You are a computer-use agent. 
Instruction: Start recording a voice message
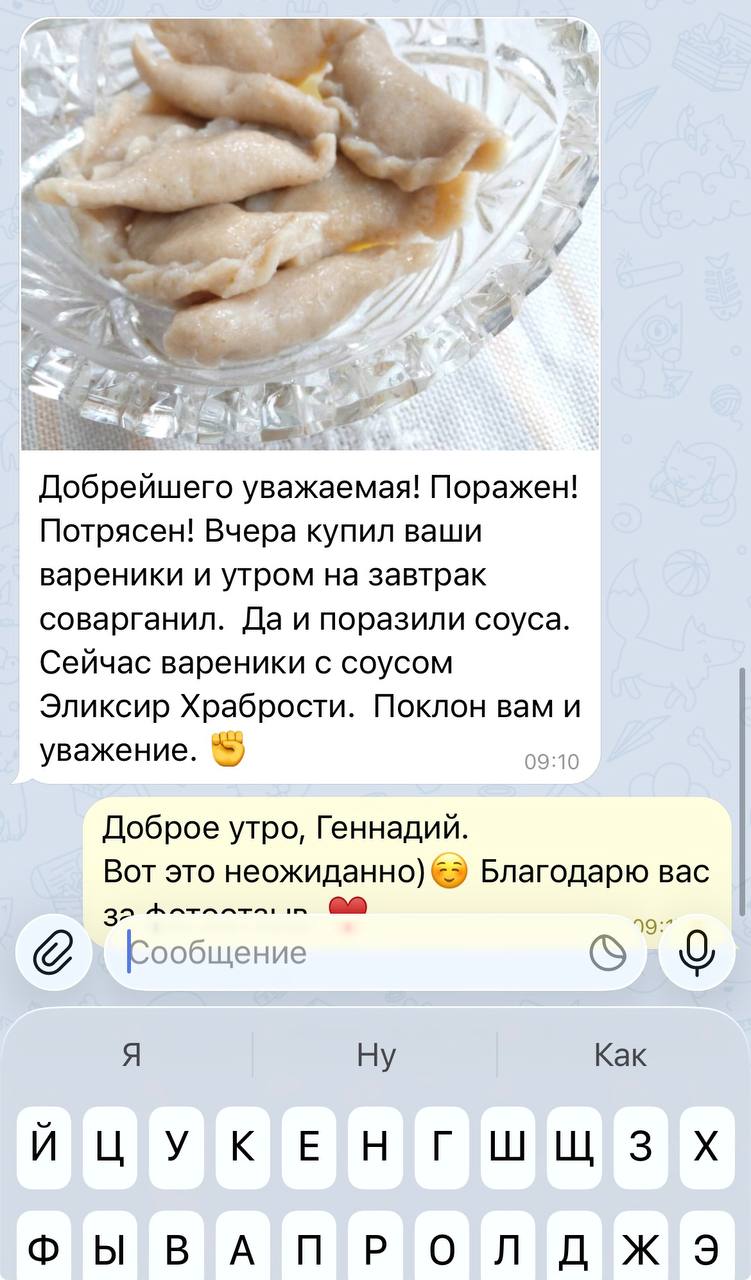coord(697,953)
